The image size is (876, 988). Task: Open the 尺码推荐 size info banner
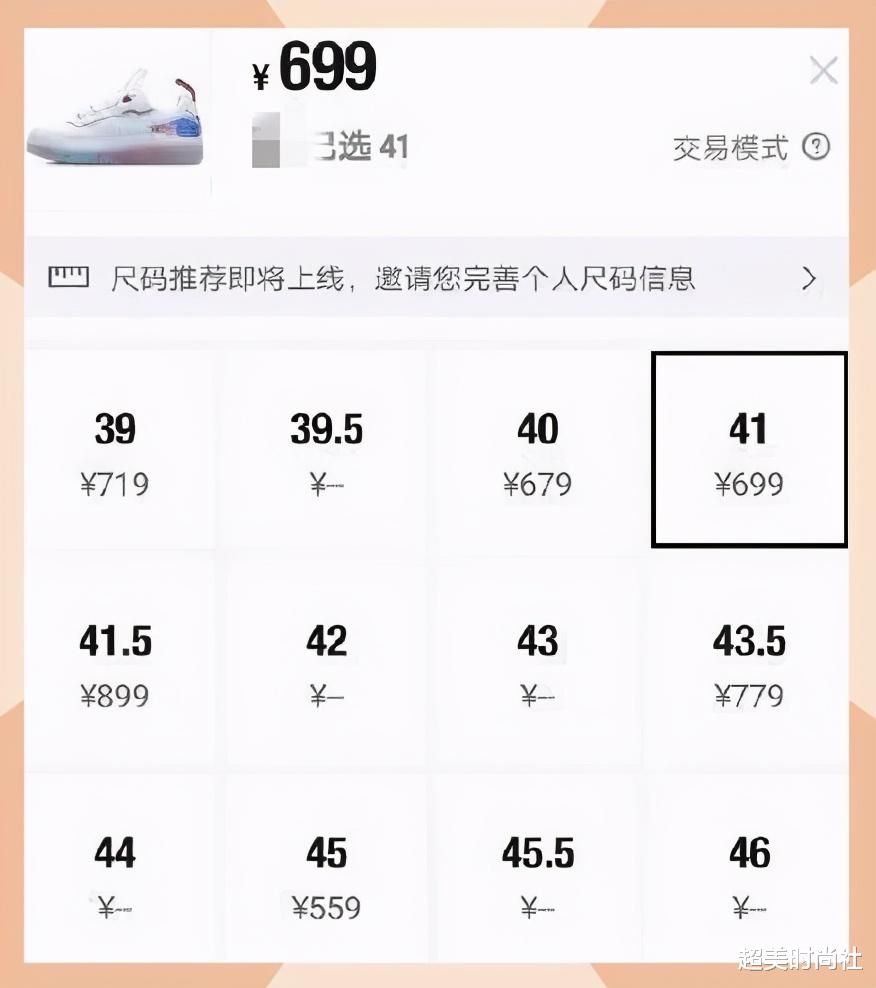pos(400,278)
